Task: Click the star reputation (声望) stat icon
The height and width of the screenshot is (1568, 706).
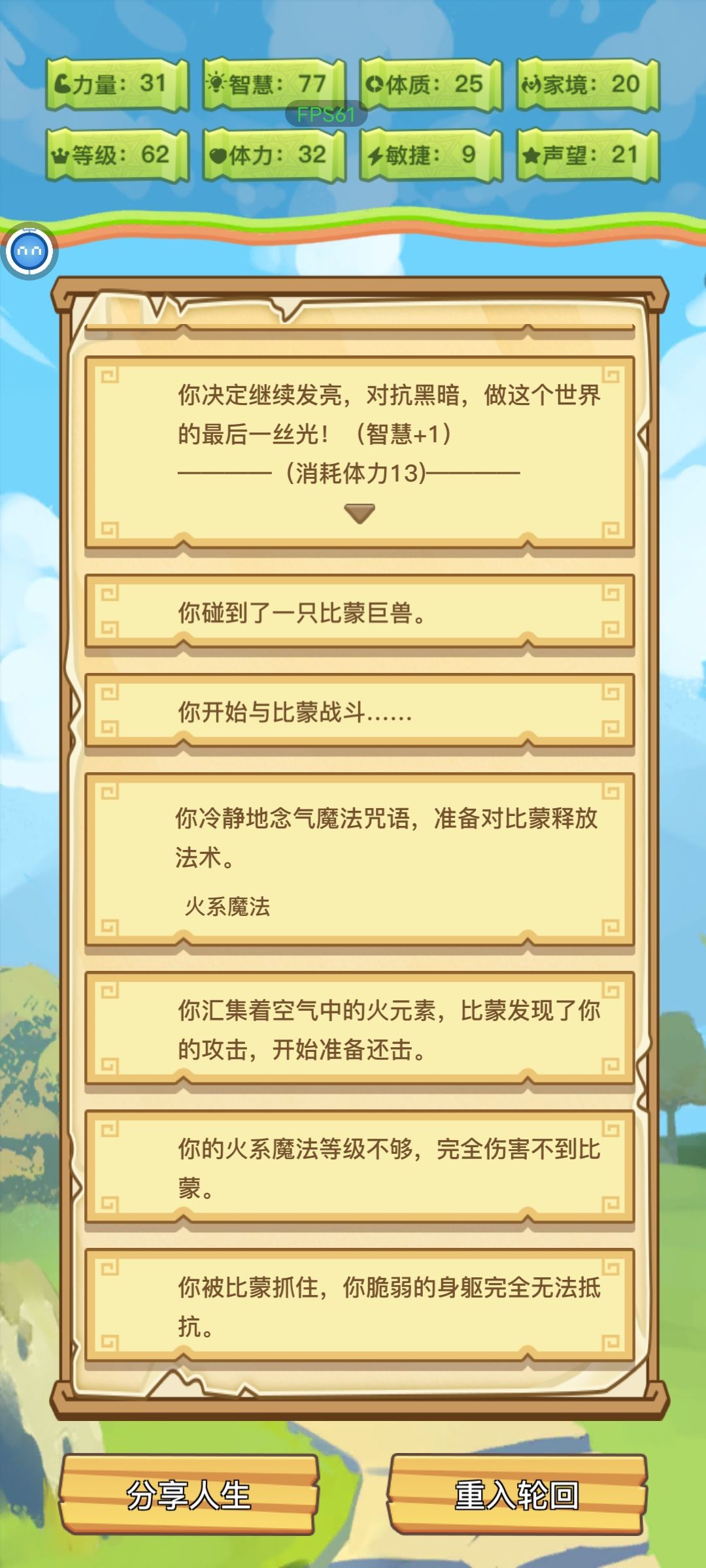Action: click(531, 155)
